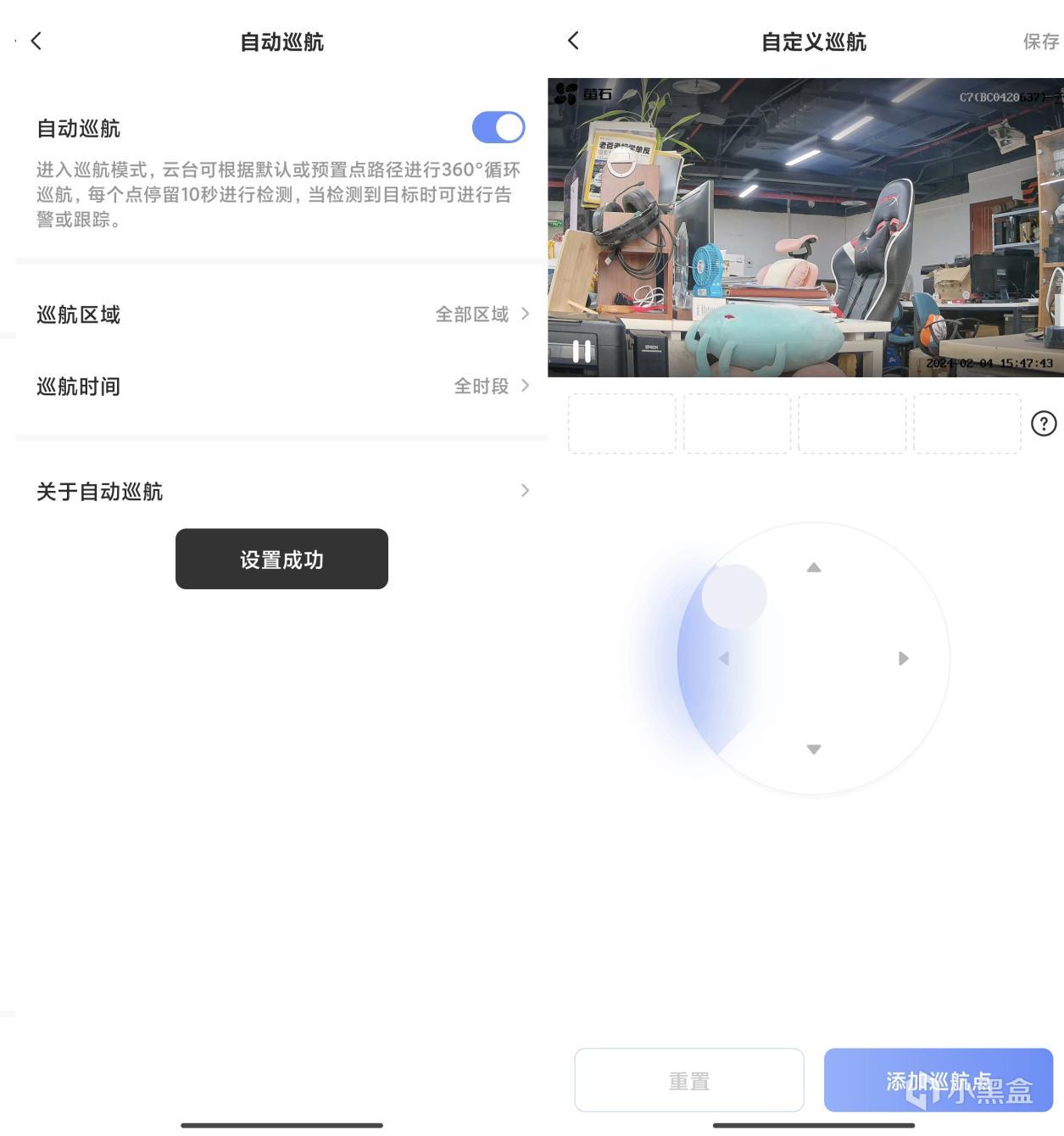Screen dimensions: 1064x1136
Task: Pause the live camera feed
Action: tap(582, 351)
